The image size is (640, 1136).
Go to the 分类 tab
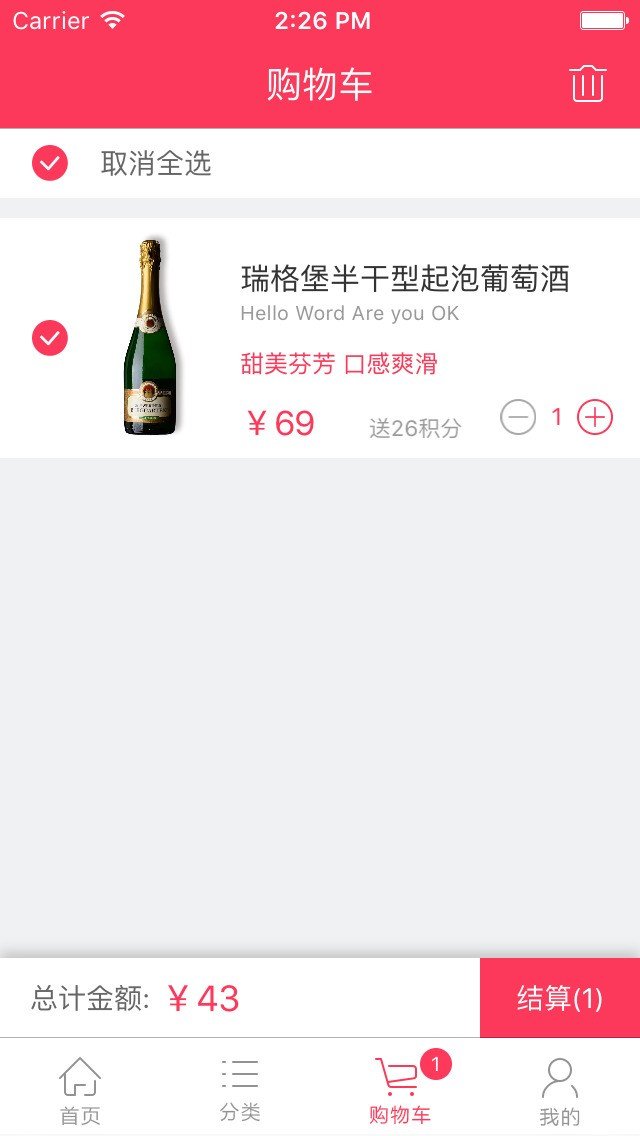(x=240, y=1090)
